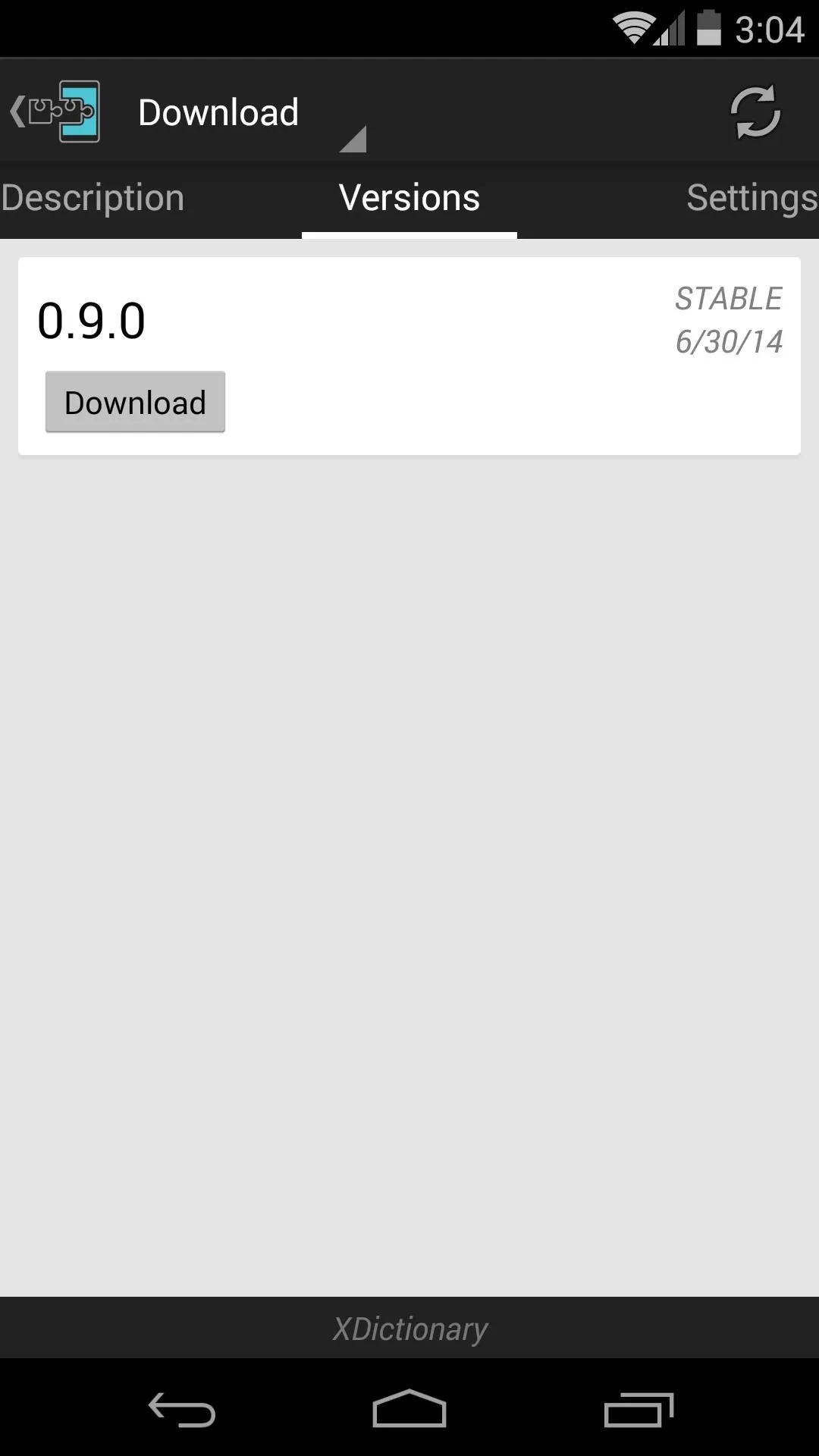Select the Versions tab
819x1456 pixels.
point(409,199)
